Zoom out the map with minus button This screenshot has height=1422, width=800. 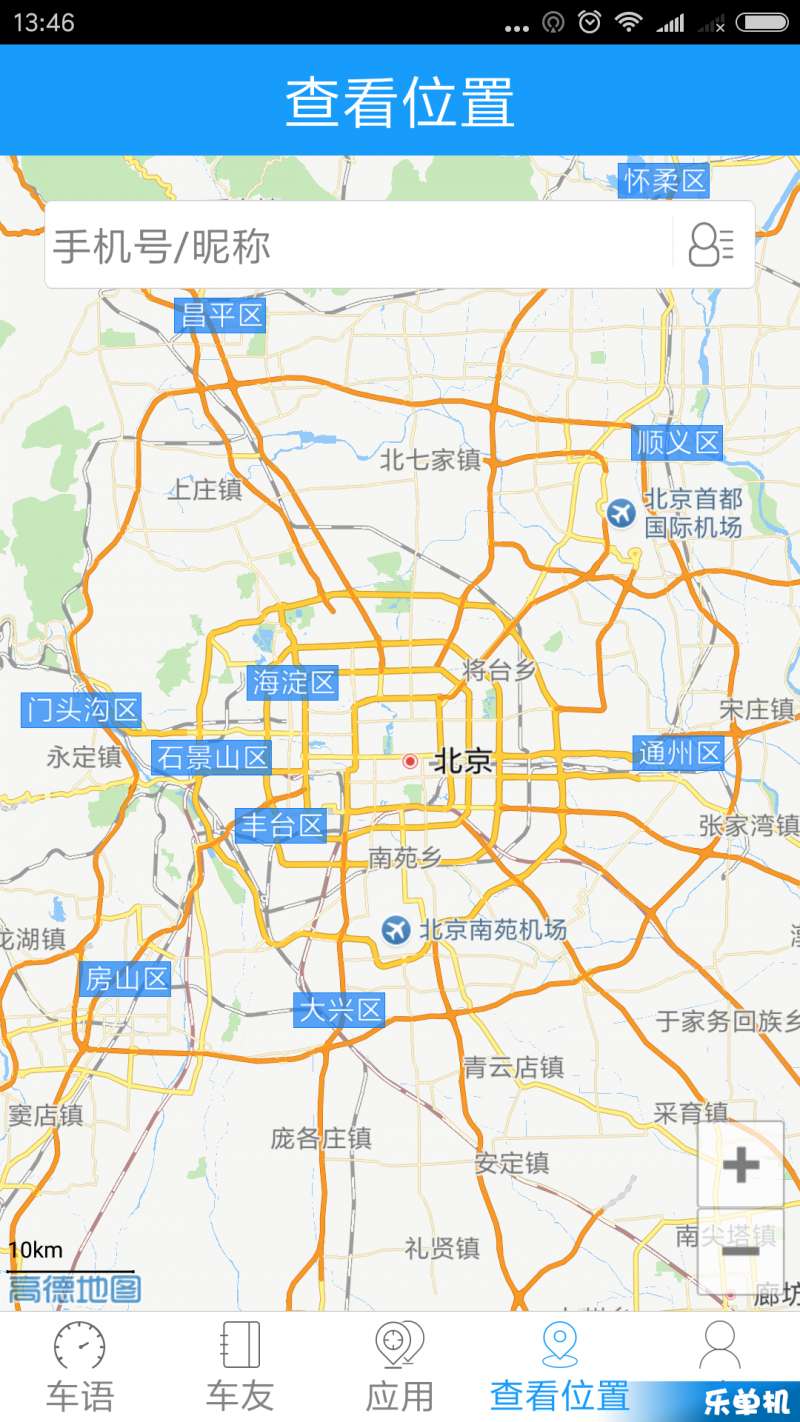[x=741, y=1250]
